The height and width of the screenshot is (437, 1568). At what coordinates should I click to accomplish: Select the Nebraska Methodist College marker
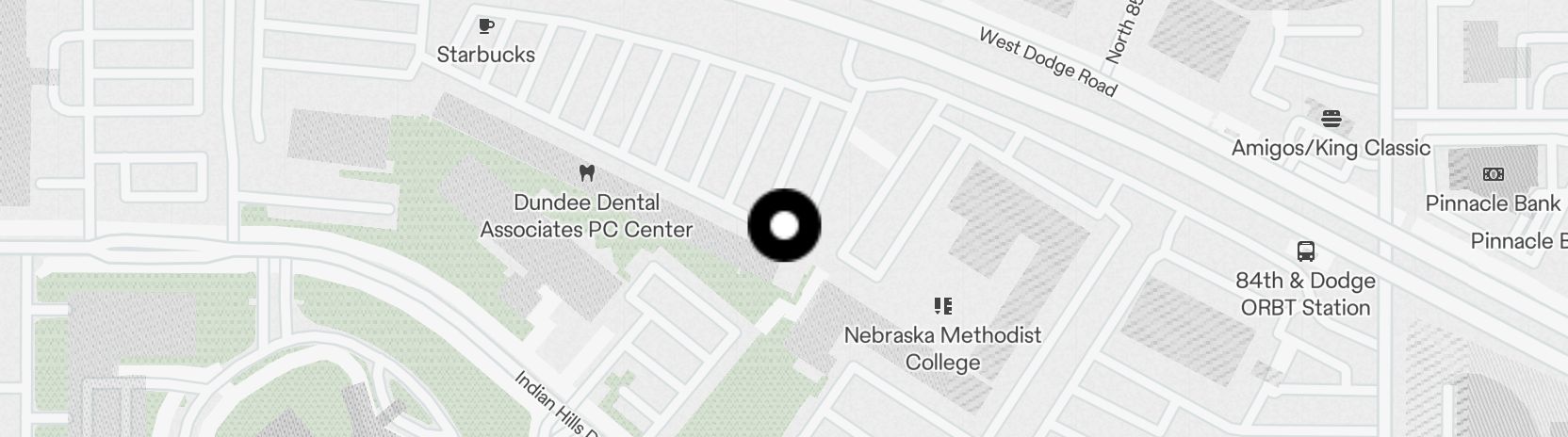point(942,306)
